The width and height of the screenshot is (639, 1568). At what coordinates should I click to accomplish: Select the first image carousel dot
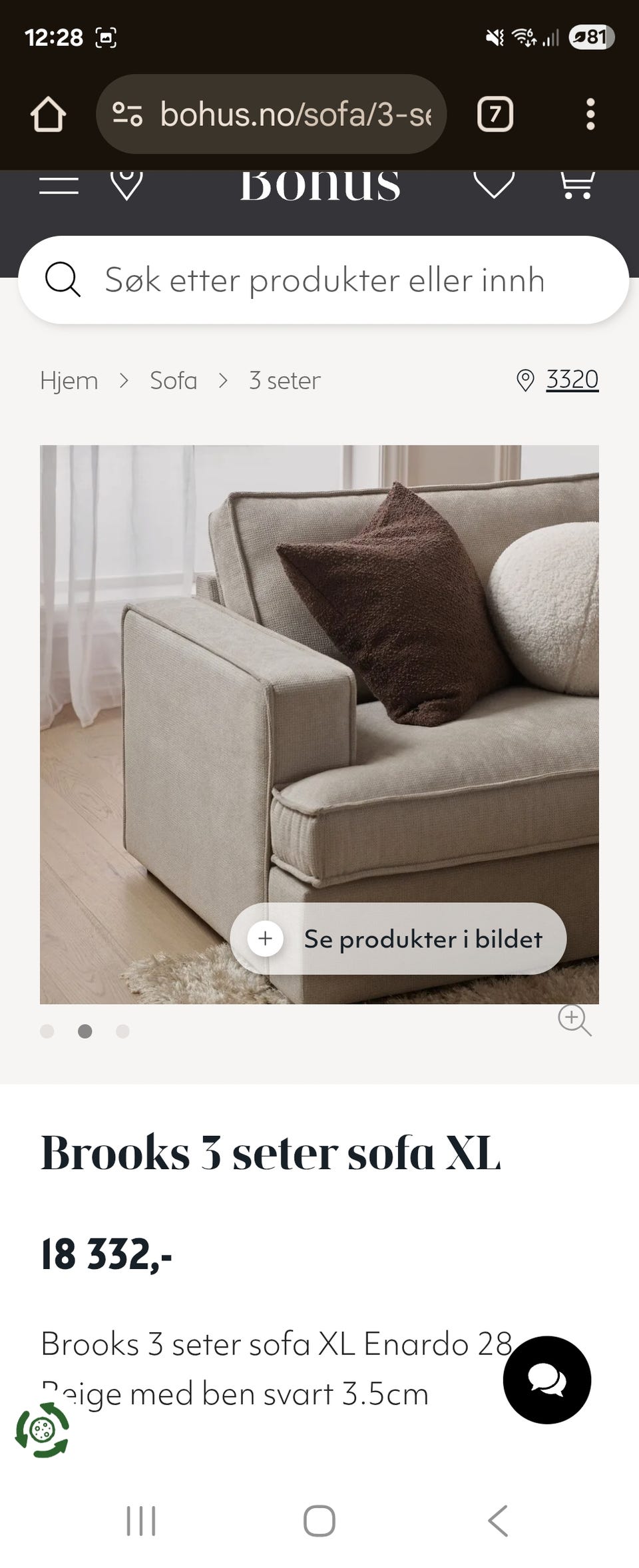(48, 1031)
